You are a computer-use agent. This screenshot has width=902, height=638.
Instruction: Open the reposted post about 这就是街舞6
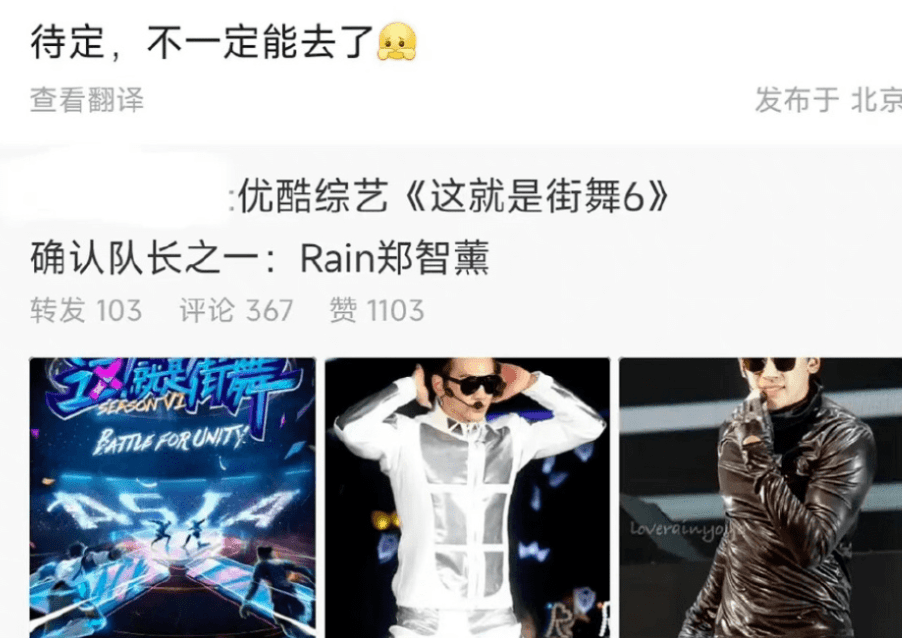(x=450, y=229)
